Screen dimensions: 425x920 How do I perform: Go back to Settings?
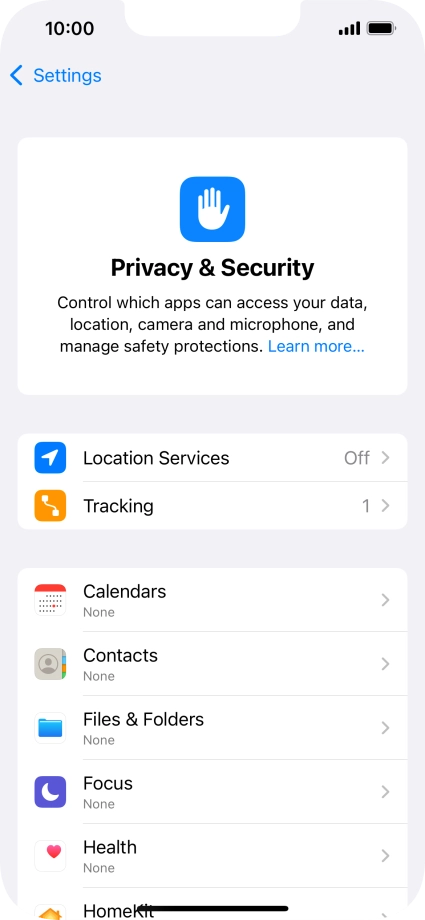56,76
